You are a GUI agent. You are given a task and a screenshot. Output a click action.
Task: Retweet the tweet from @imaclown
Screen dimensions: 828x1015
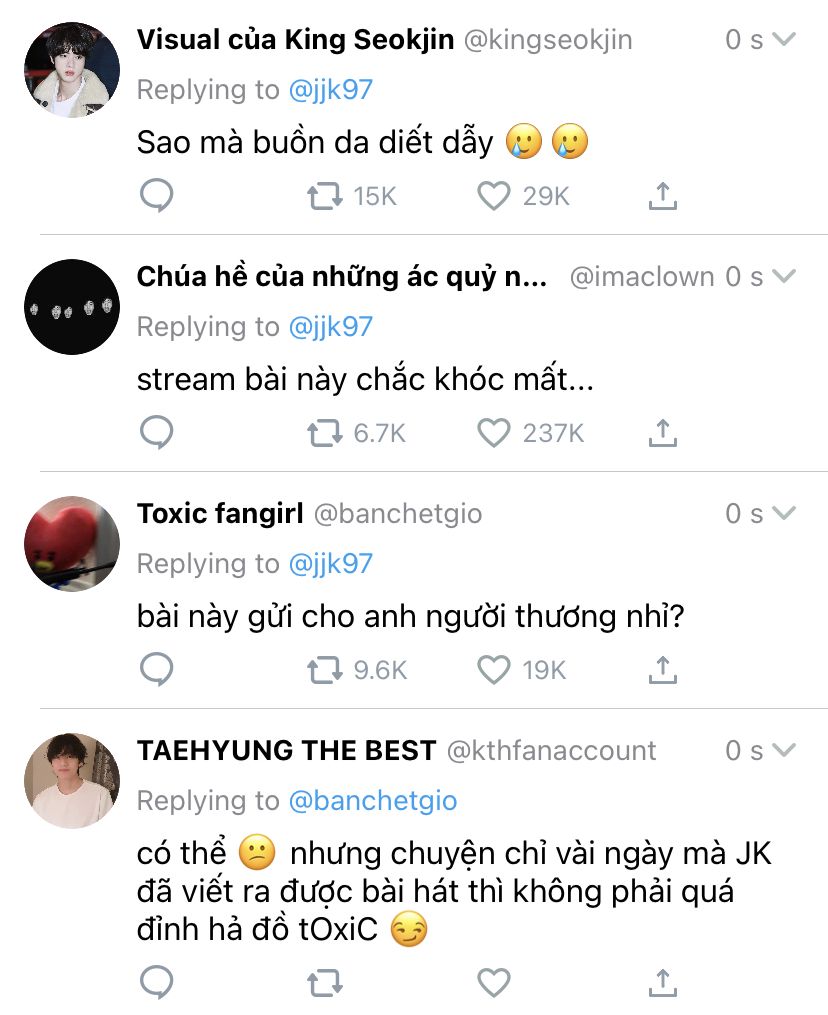click(x=323, y=433)
